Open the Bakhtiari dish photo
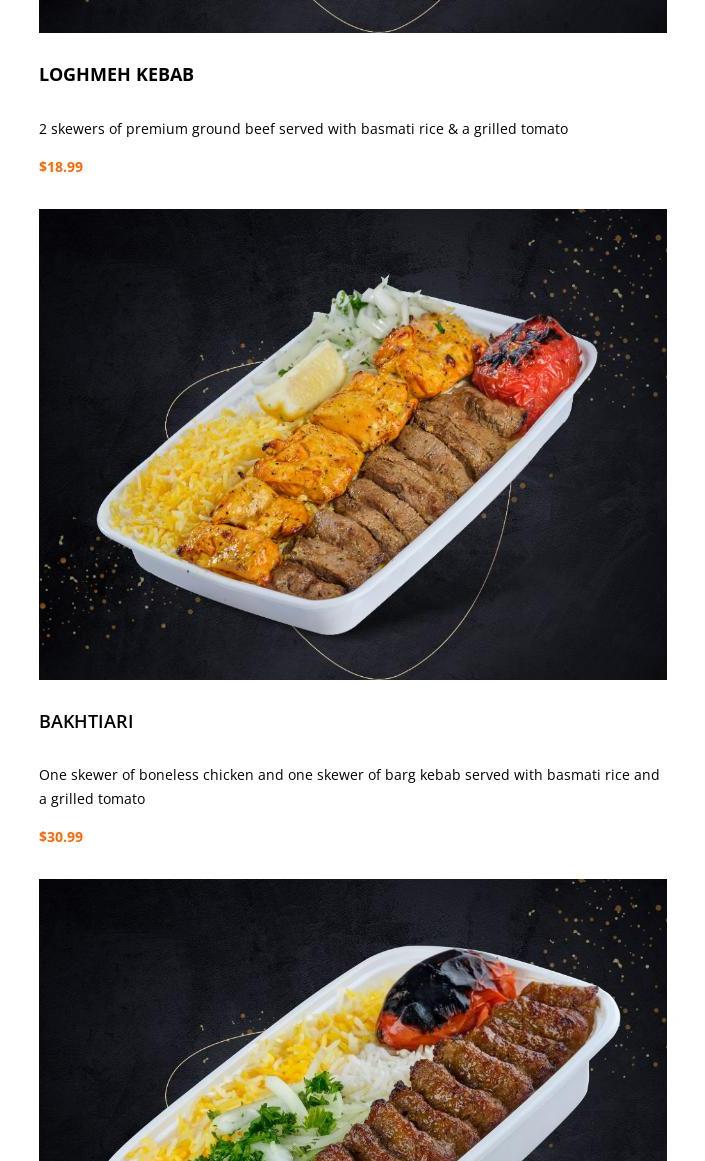The image size is (705, 1161). pyautogui.click(x=352, y=444)
